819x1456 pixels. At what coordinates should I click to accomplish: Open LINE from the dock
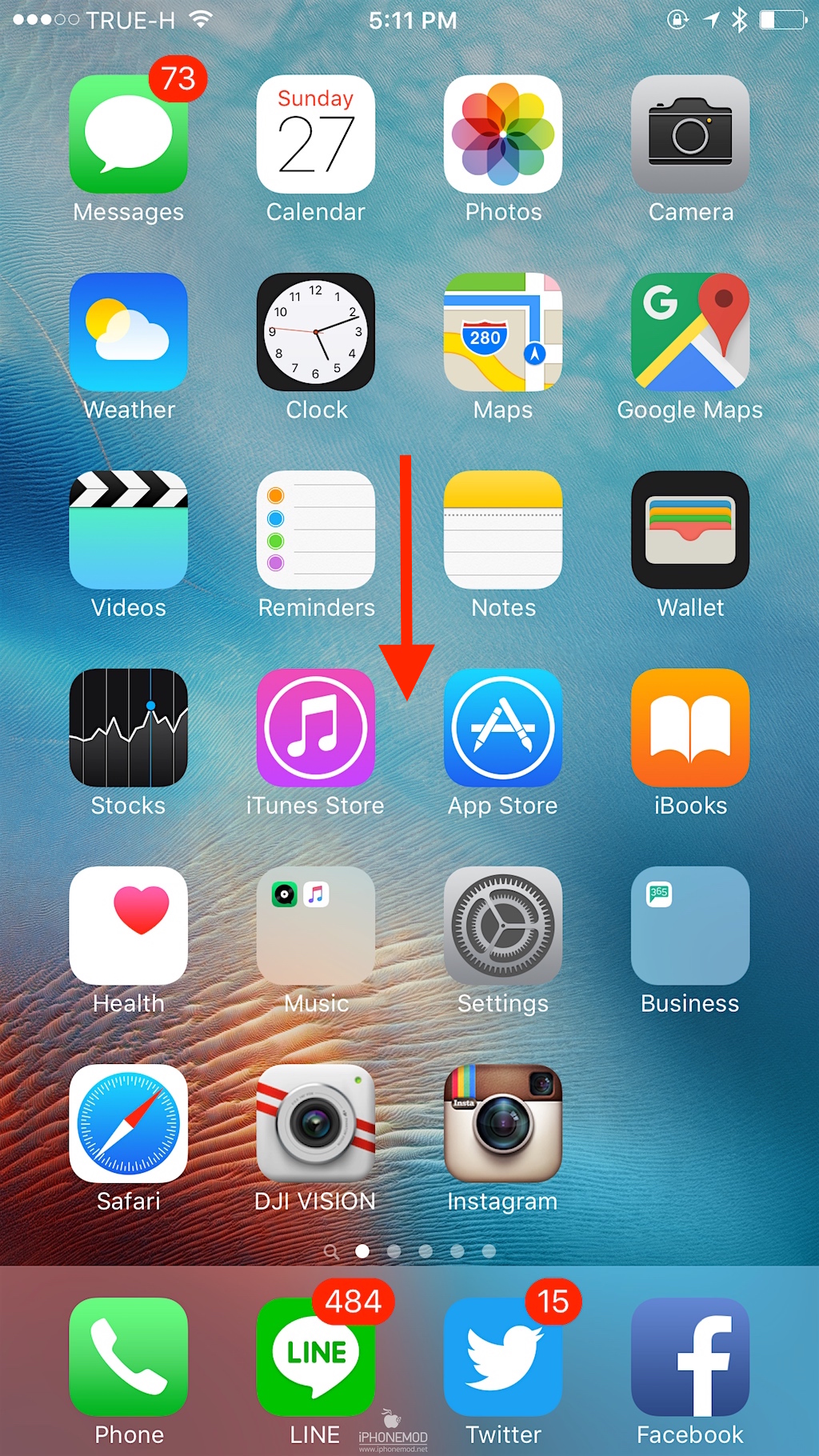tap(316, 1357)
